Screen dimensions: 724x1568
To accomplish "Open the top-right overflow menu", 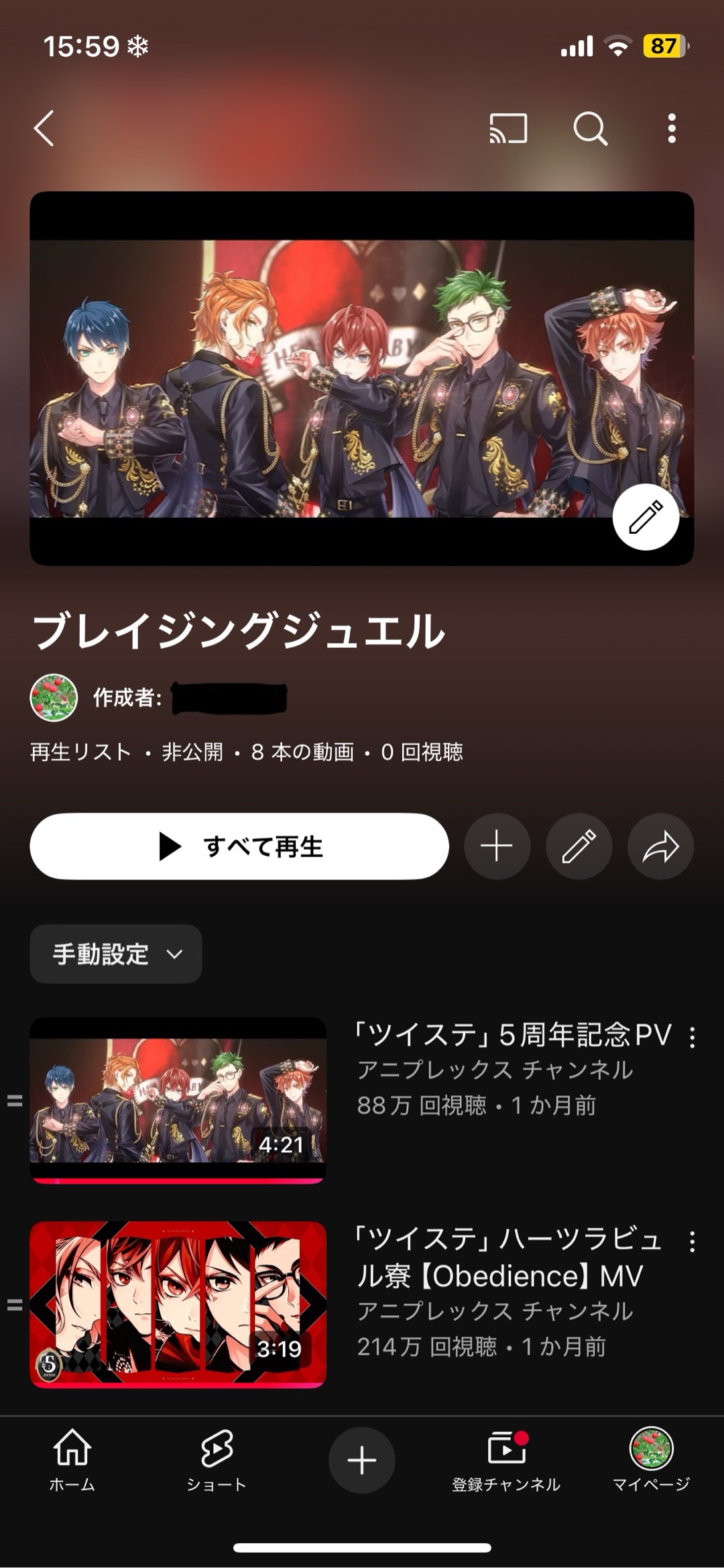I will (671, 128).
